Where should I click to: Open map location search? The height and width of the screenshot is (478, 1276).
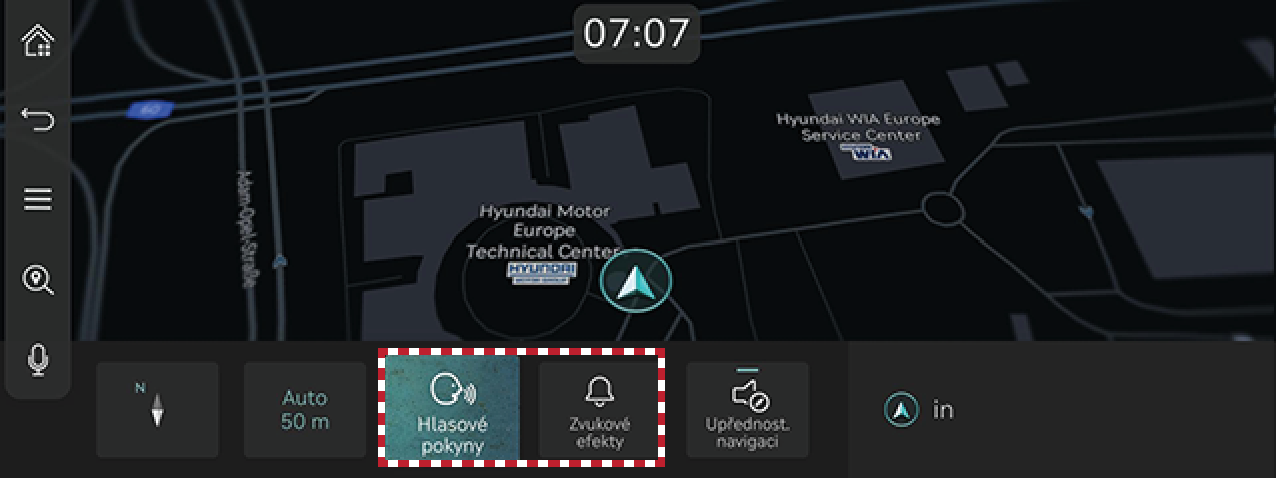[38, 280]
